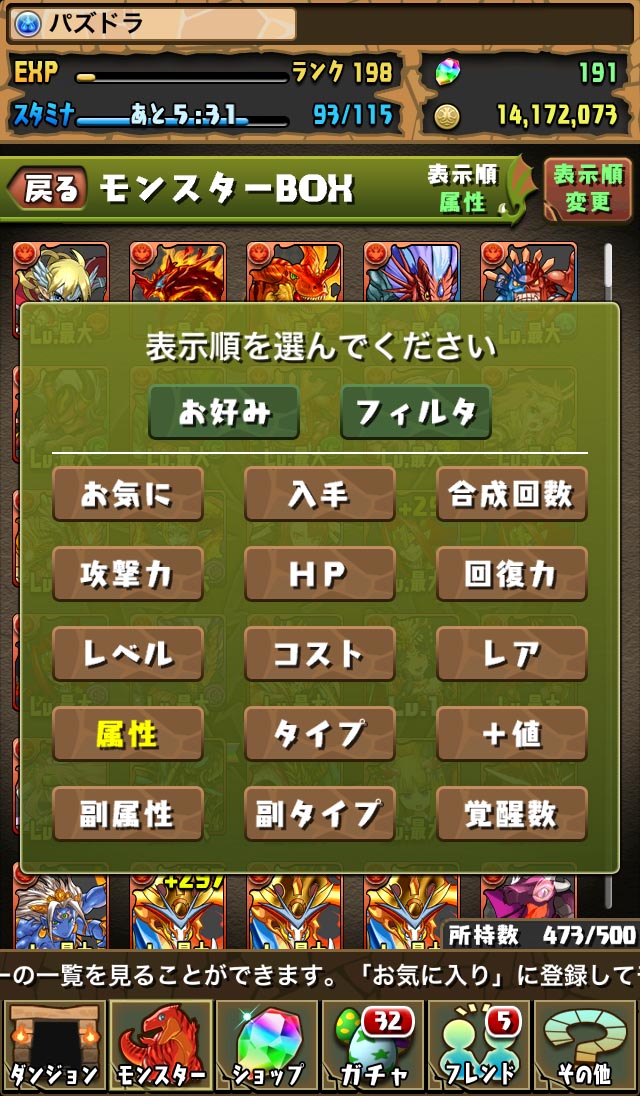This screenshot has height=1096, width=640.
Task: Sort monsters by +値
Action: (x=511, y=734)
